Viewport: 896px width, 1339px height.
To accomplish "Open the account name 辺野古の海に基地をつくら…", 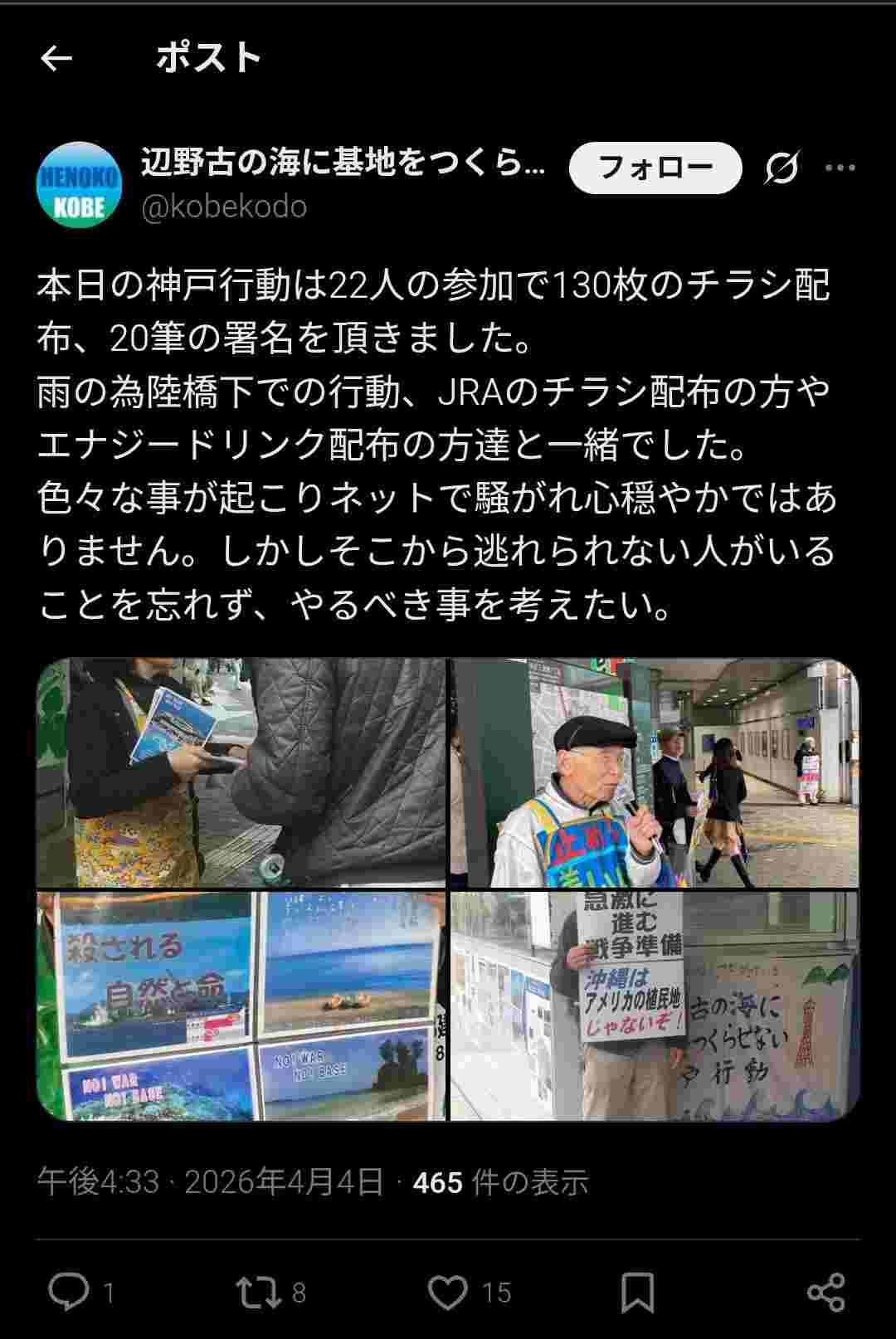I will coord(343,162).
